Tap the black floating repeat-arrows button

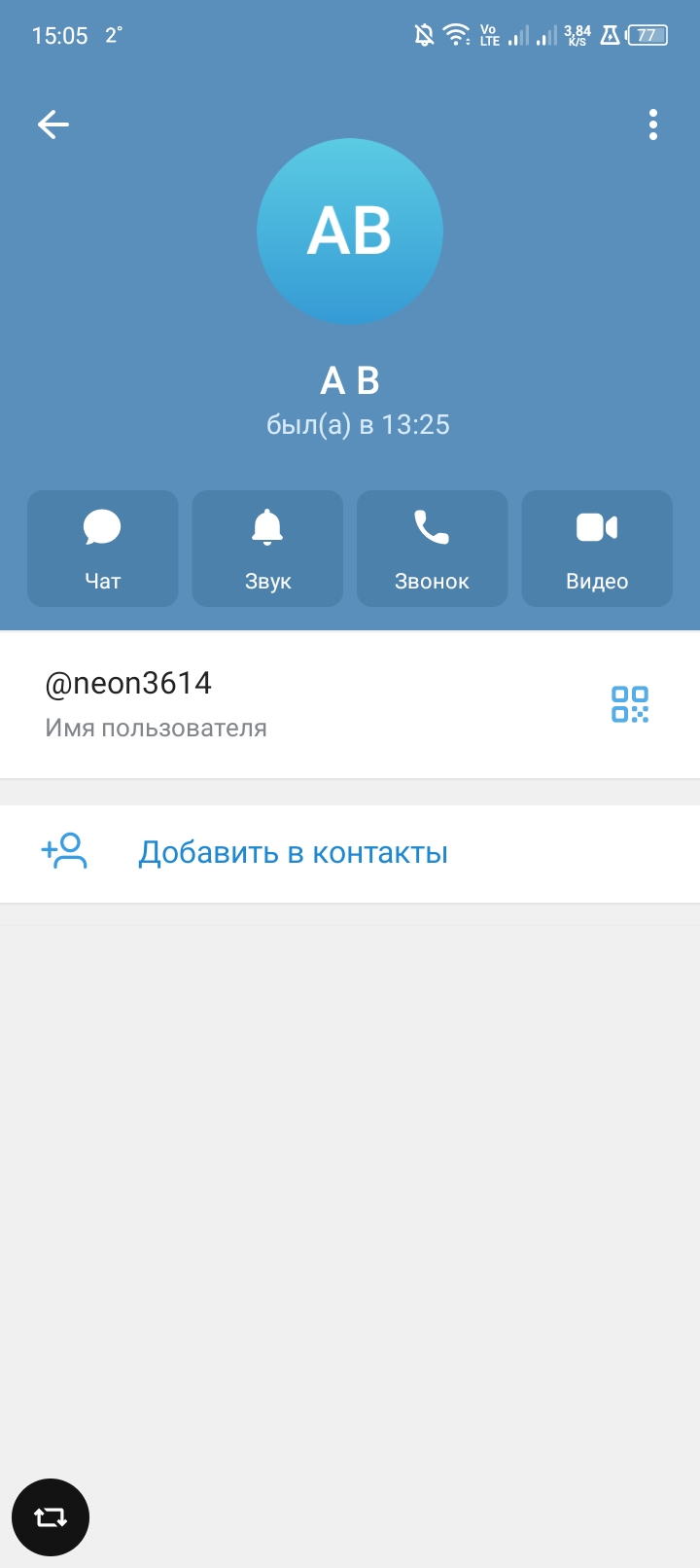pyautogui.click(x=51, y=1517)
